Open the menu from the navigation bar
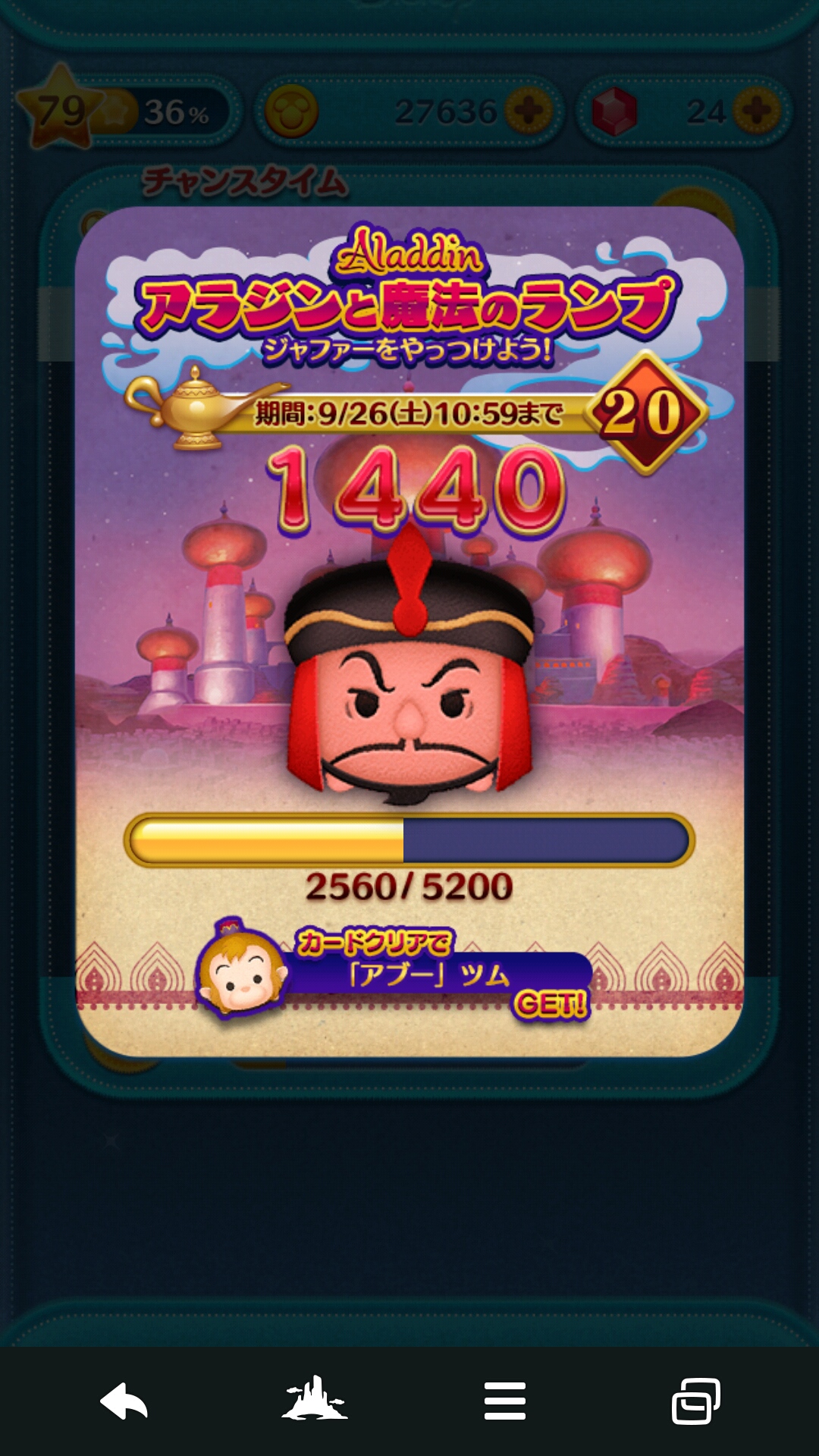Image resolution: width=819 pixels, height=1456 pixels. tap(505, 1401)
